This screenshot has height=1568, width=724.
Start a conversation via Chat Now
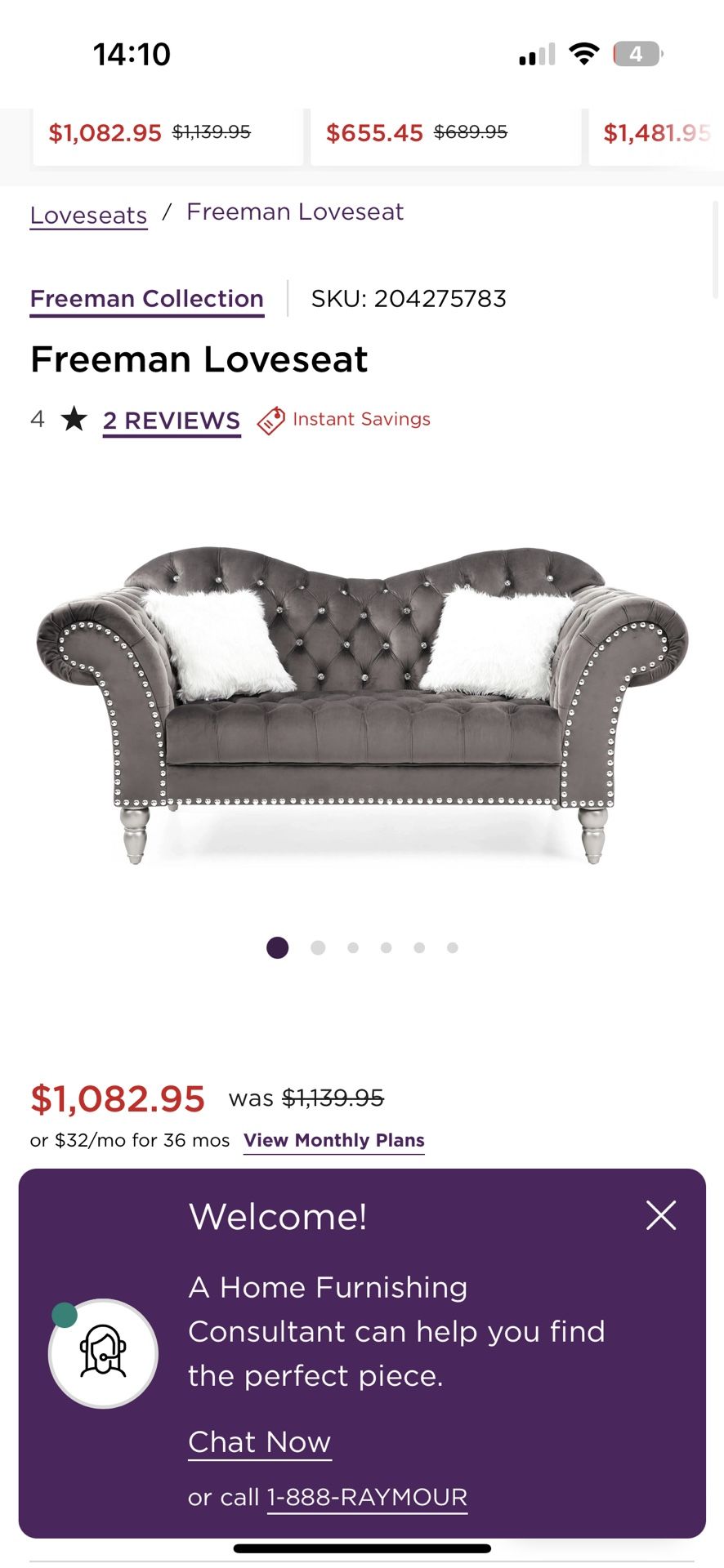(x=258, y=1442)
